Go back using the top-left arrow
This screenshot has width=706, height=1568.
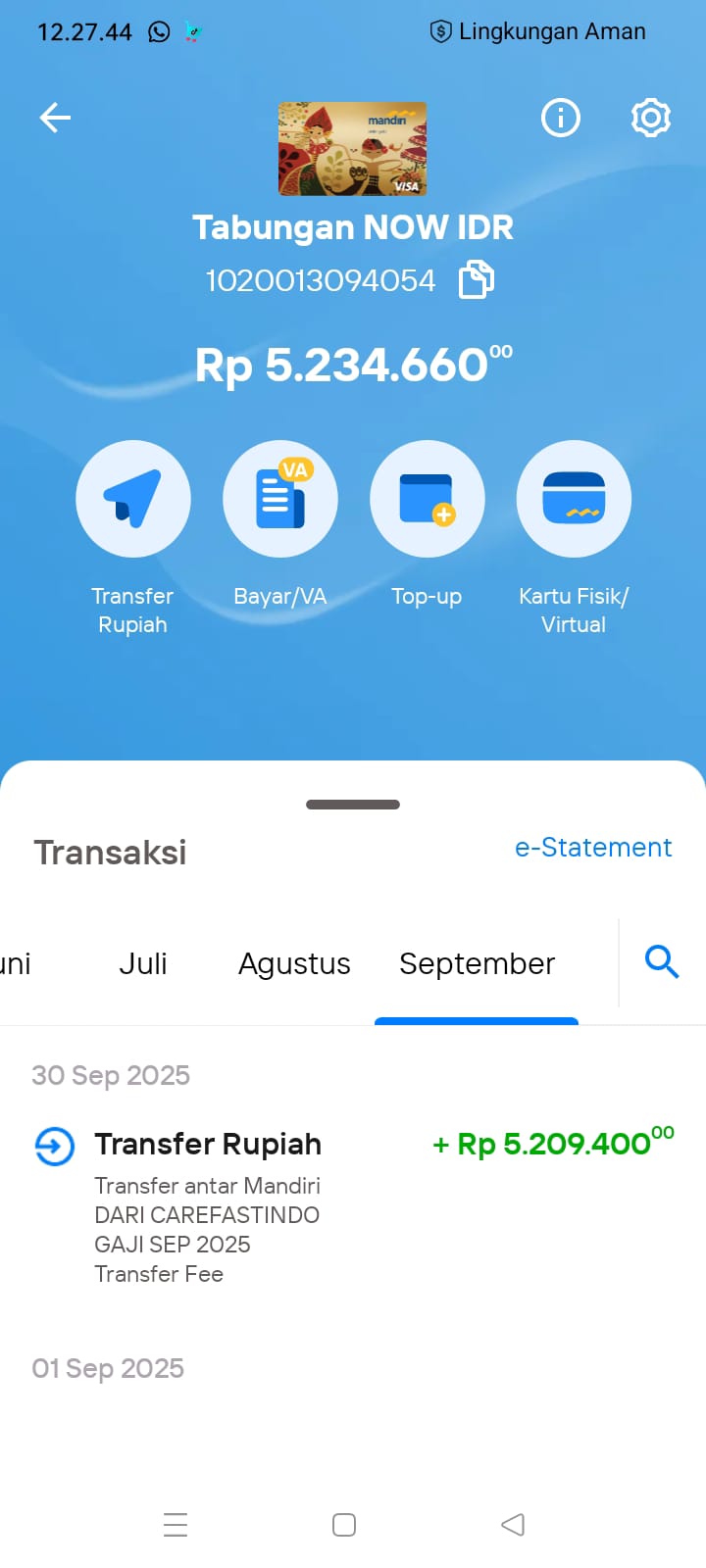point(55,119)
